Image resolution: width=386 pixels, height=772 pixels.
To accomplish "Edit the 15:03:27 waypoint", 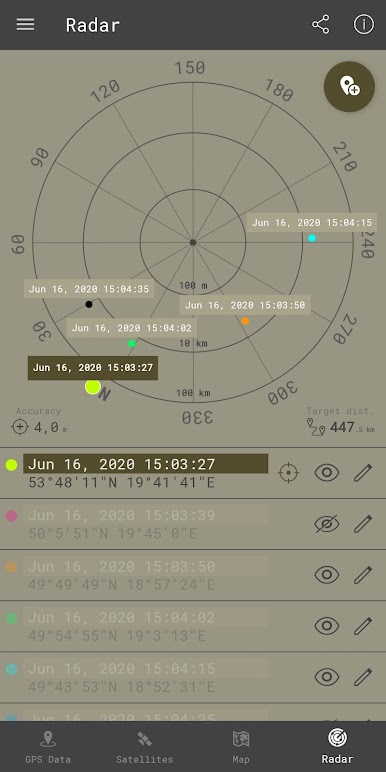I will pyautogui.click(x=363, y=473).
